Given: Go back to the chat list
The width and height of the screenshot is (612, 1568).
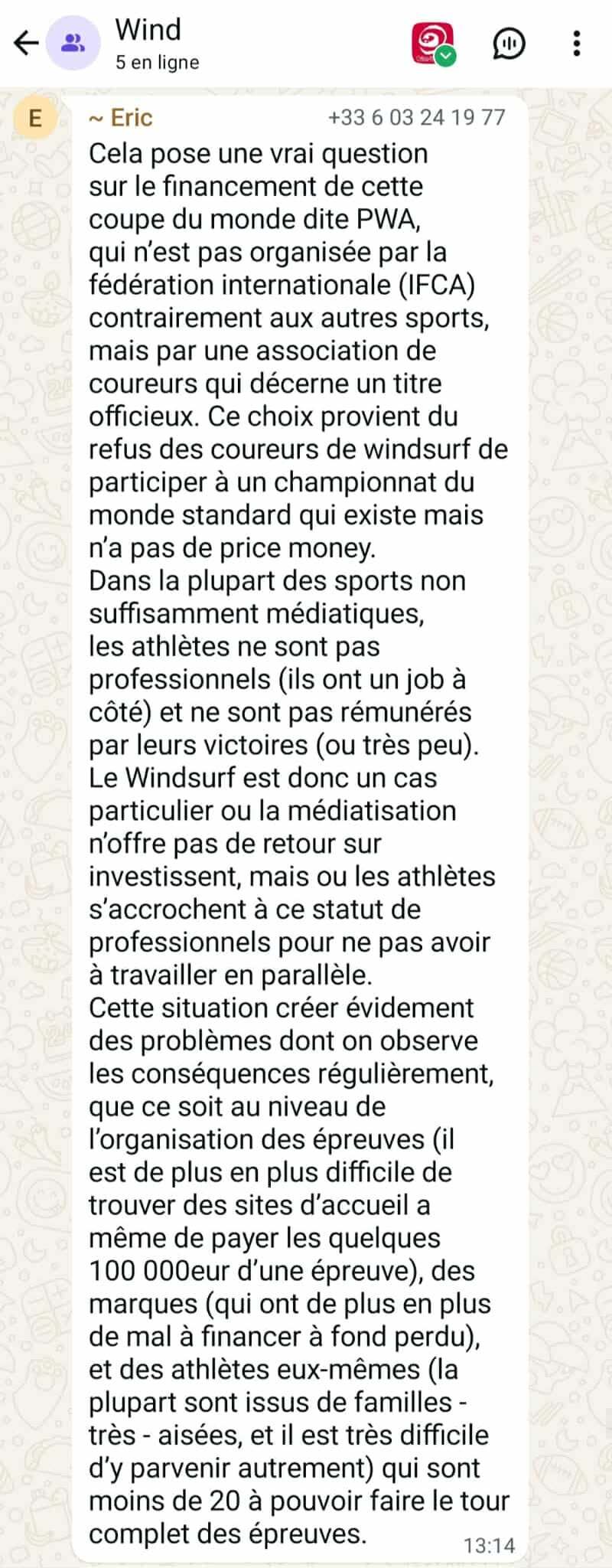Looking at the screenshot, I should [25, 43].
